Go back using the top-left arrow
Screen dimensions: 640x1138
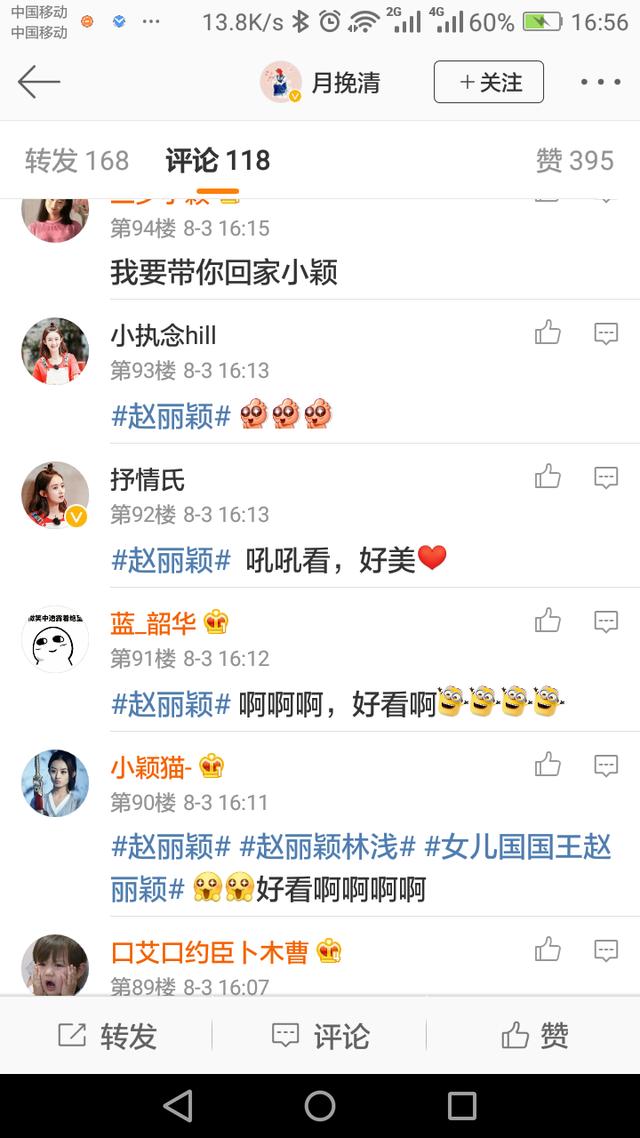click(39, 82)
